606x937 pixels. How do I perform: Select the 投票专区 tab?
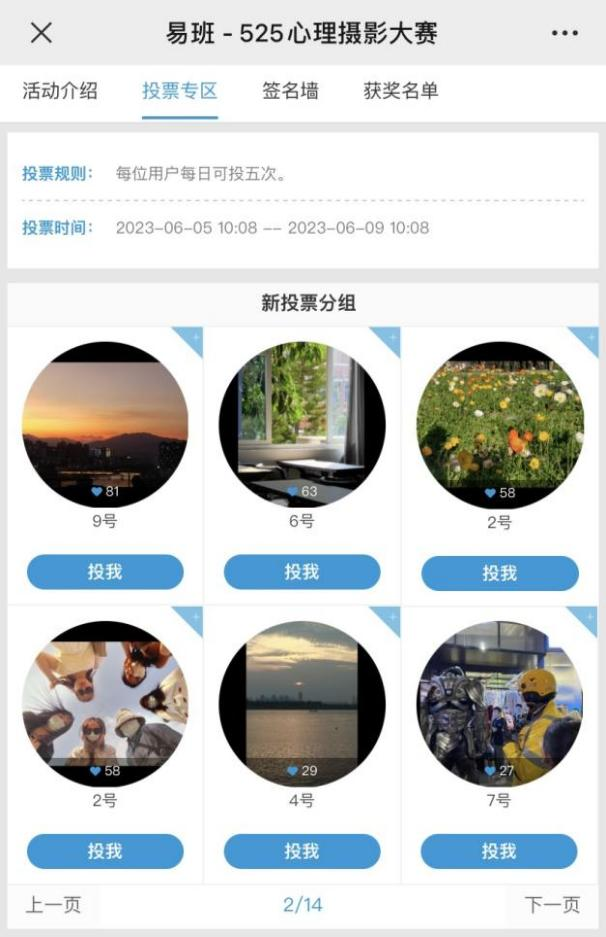[180, 91]
